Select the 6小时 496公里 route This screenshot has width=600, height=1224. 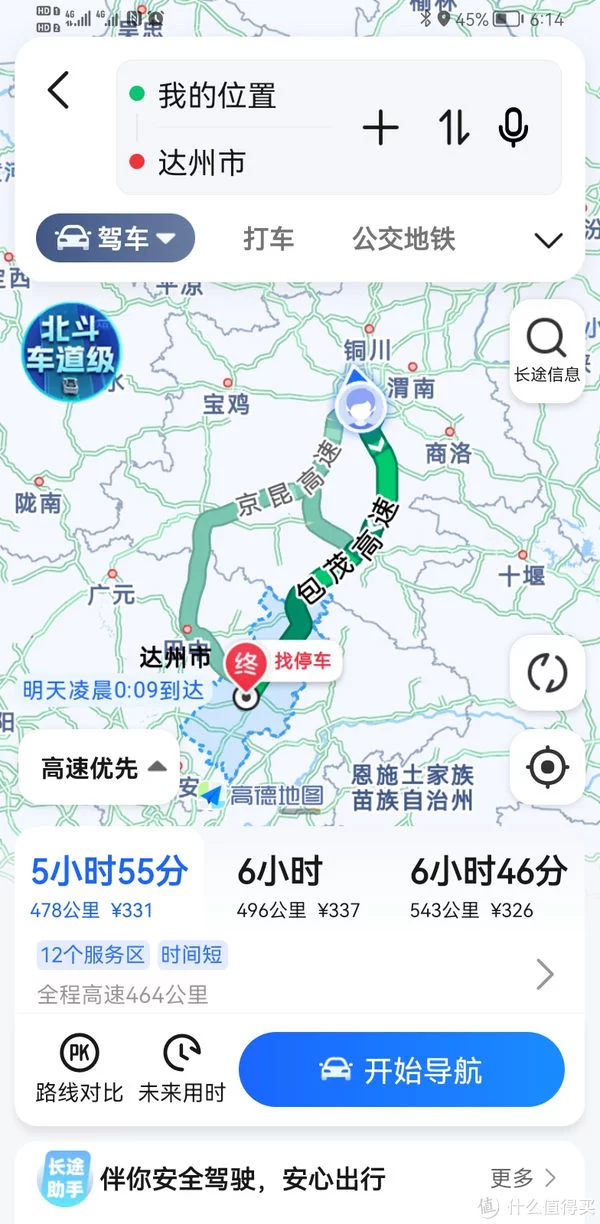(x=298, y=887)
